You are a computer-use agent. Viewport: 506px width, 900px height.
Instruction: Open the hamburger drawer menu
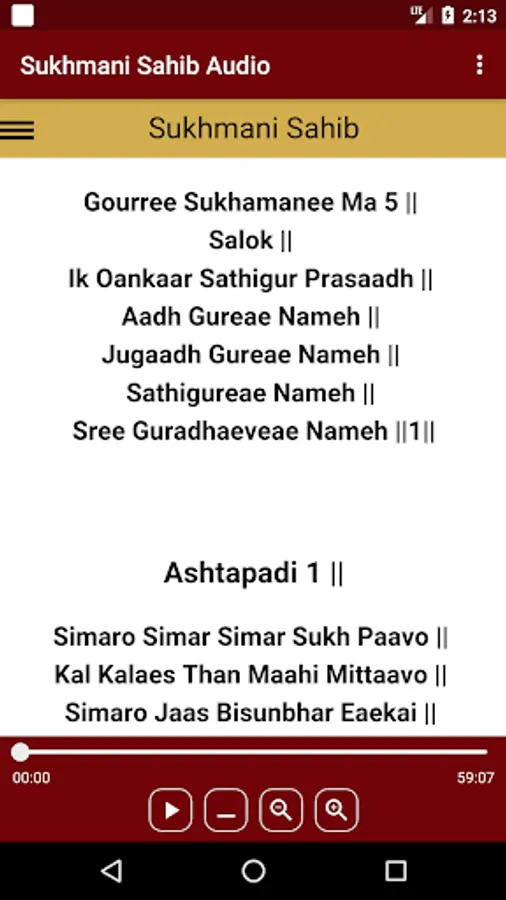click(17, 131)
